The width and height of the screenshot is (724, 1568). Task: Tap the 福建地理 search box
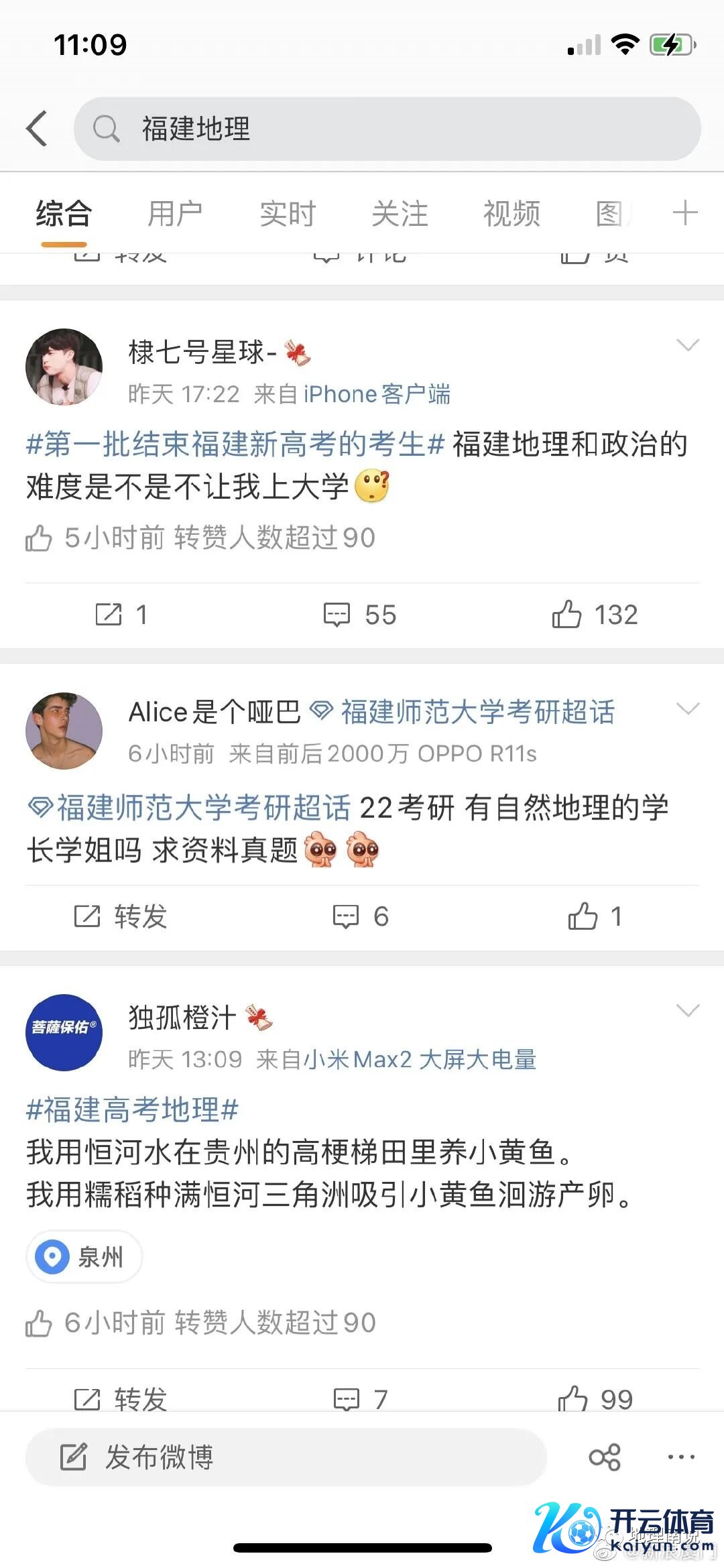[387, 129]
